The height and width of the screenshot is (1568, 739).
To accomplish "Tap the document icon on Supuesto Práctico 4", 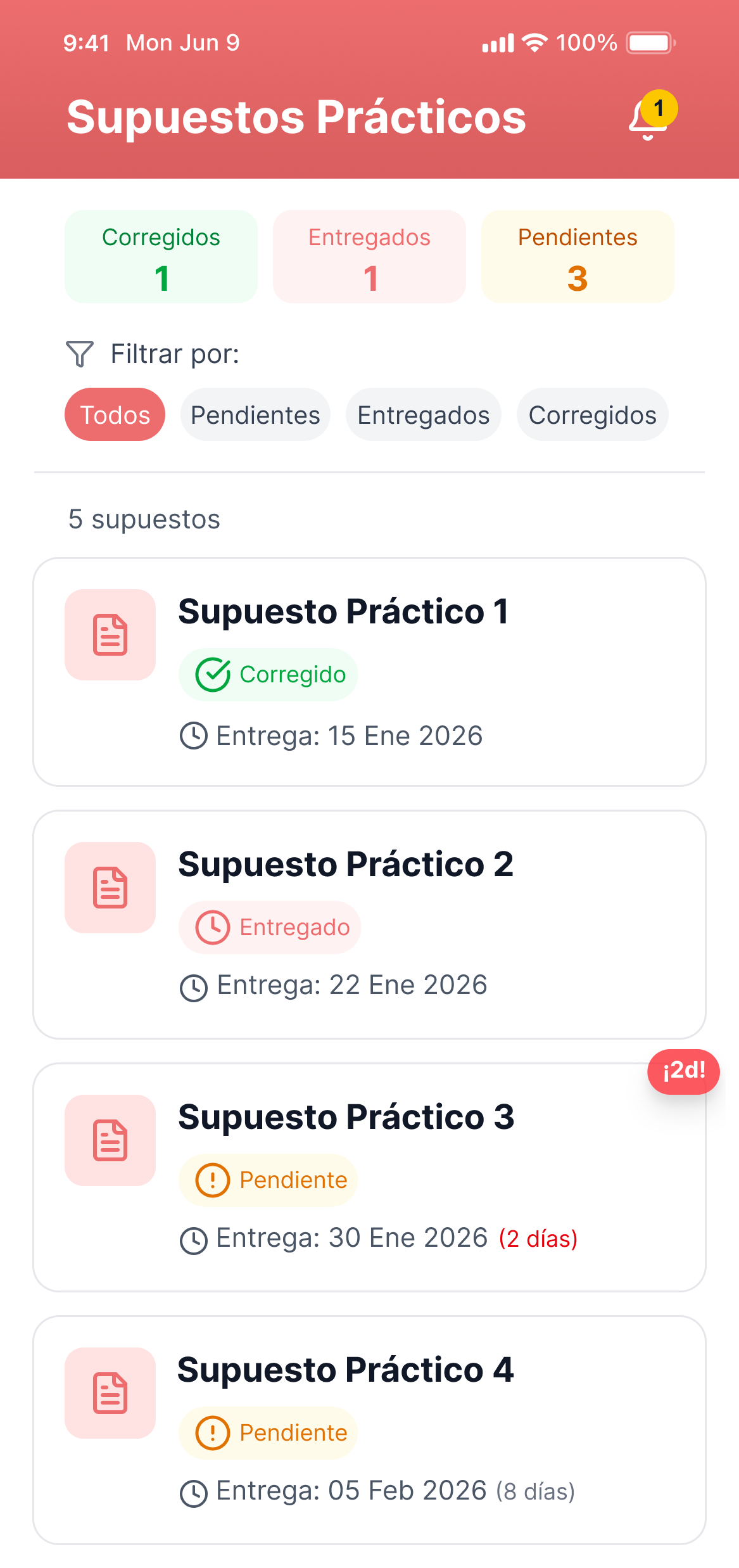I will 110,1394.
